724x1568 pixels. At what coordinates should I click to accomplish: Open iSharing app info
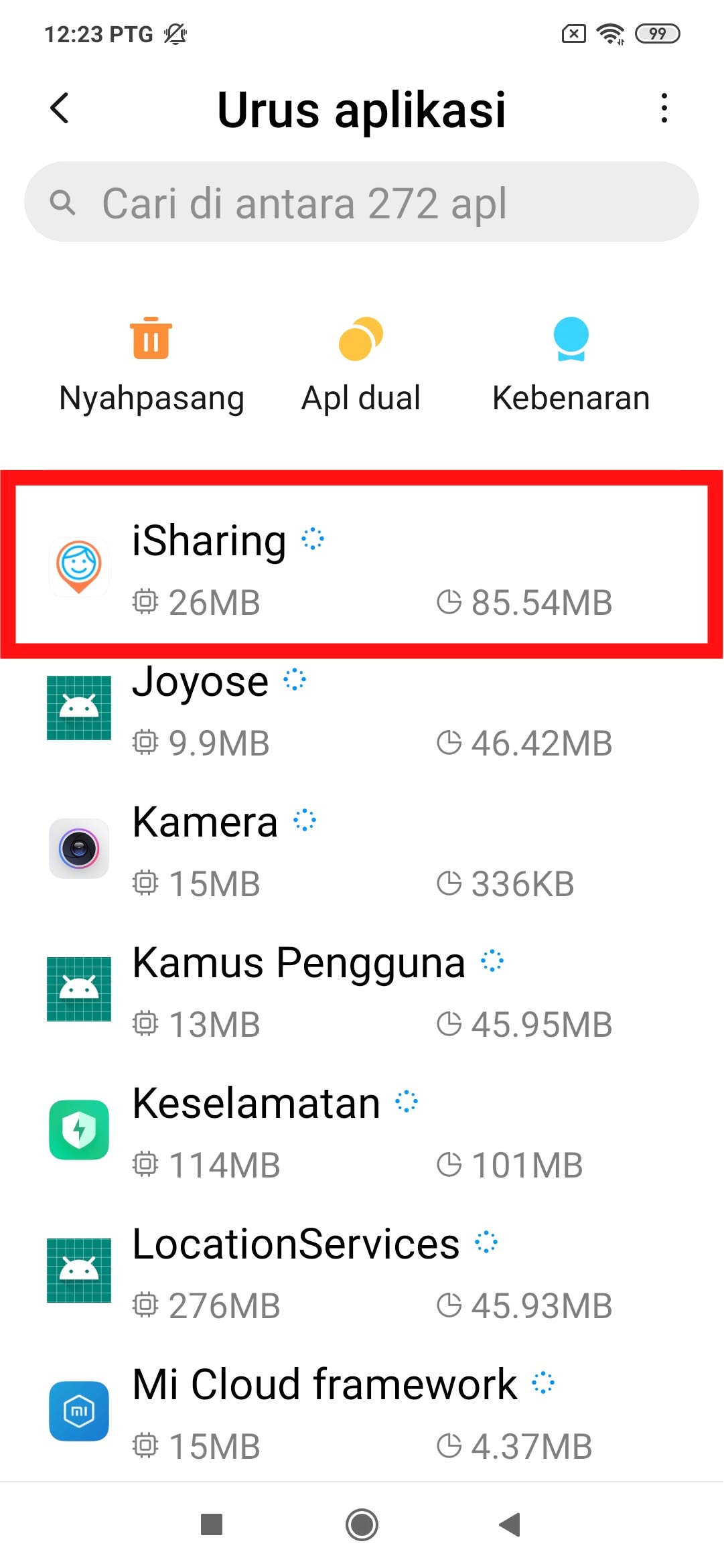tap(362, 568)
